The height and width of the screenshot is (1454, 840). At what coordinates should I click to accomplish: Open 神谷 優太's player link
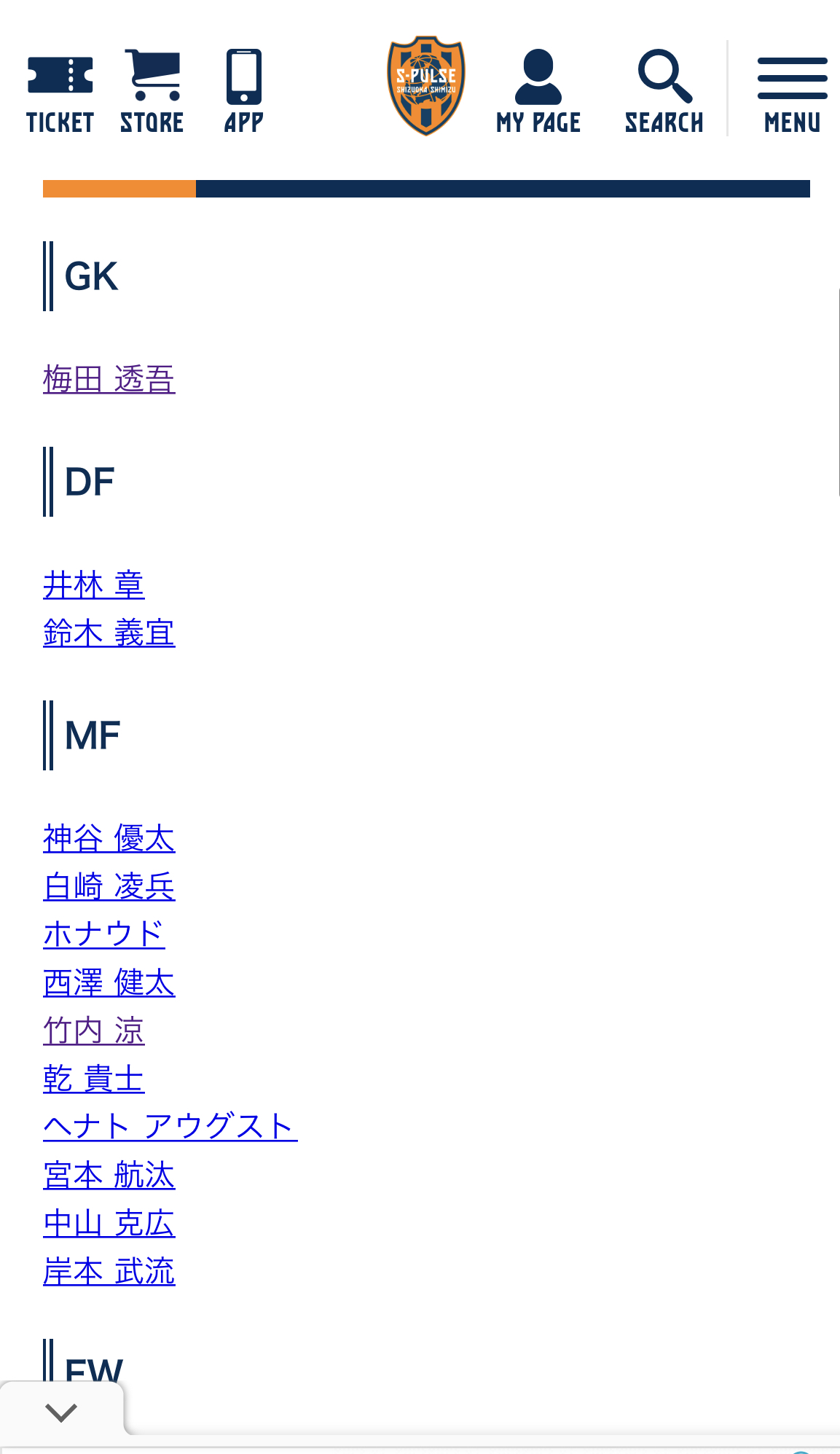[x=109, y=838]
